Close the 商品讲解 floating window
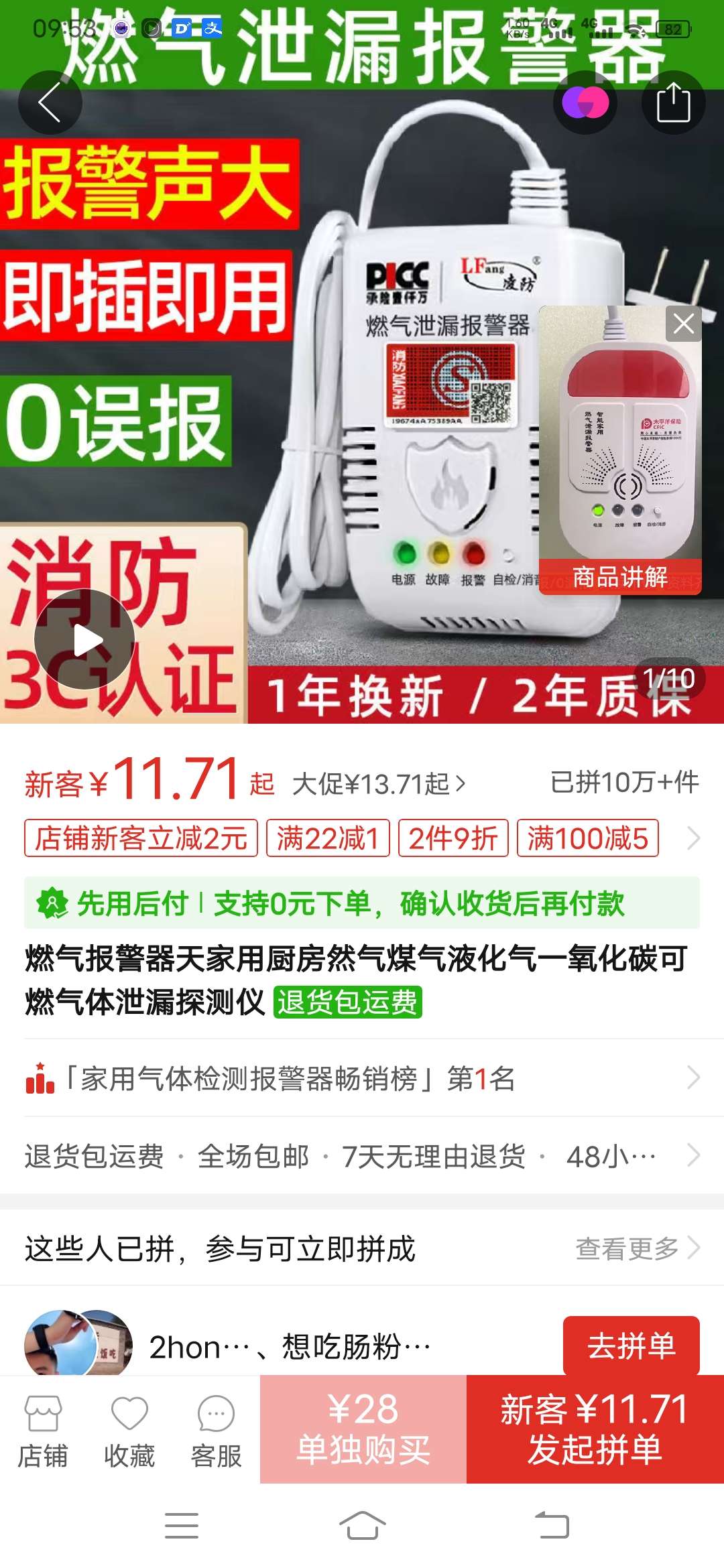Viewport: 724px width, 1568px height. [683, 324]
